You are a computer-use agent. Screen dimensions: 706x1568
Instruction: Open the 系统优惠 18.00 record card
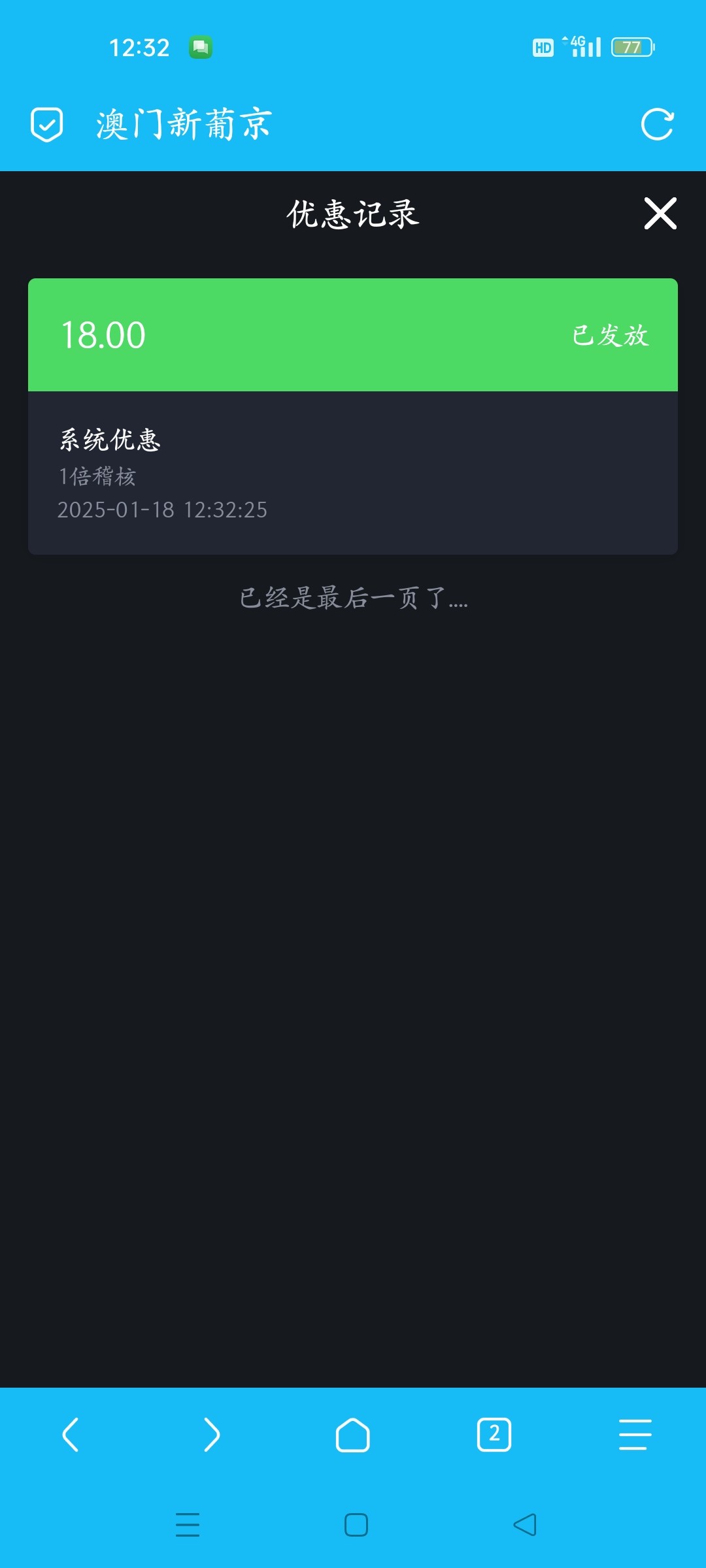[x=353, y=416]
